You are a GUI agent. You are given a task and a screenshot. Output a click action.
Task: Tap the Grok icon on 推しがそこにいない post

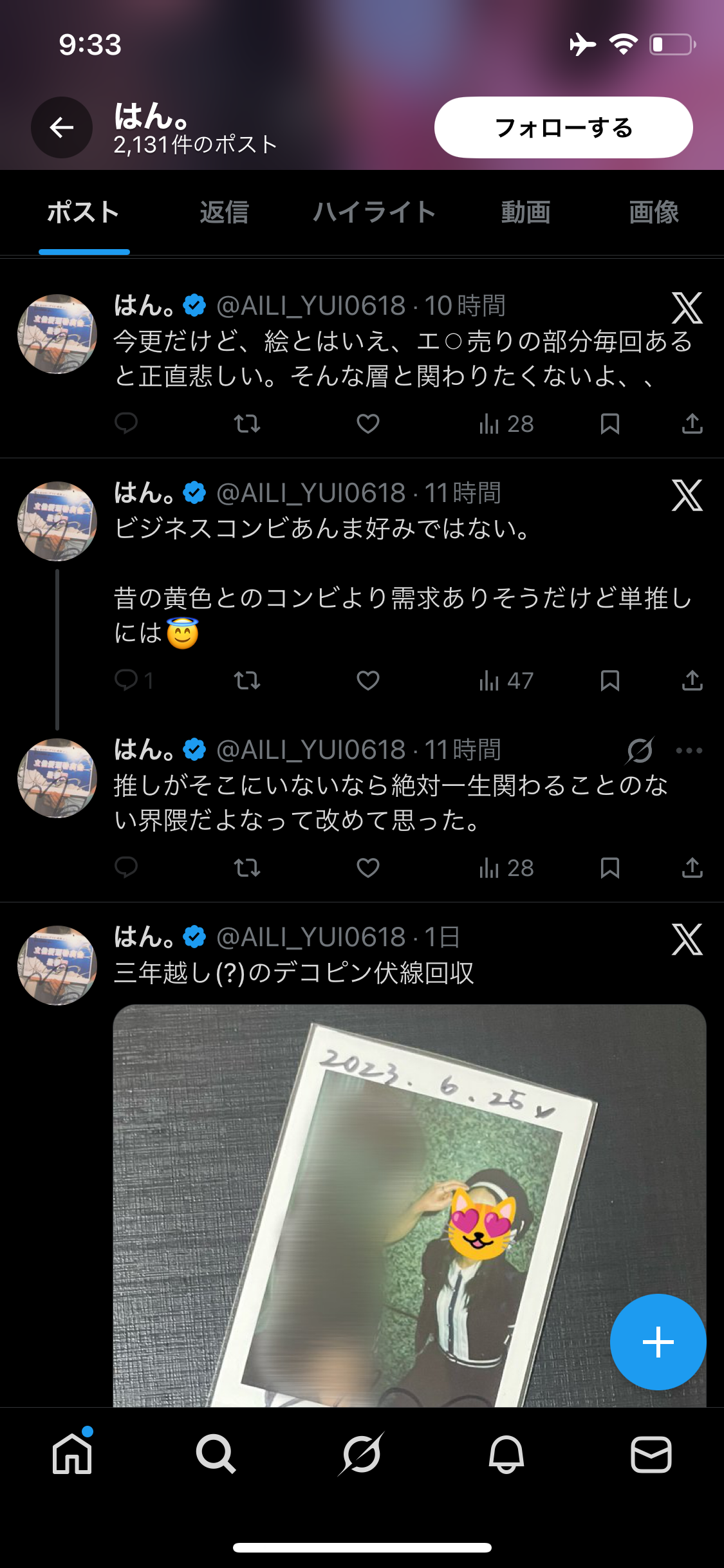click(x=640, y=751)
